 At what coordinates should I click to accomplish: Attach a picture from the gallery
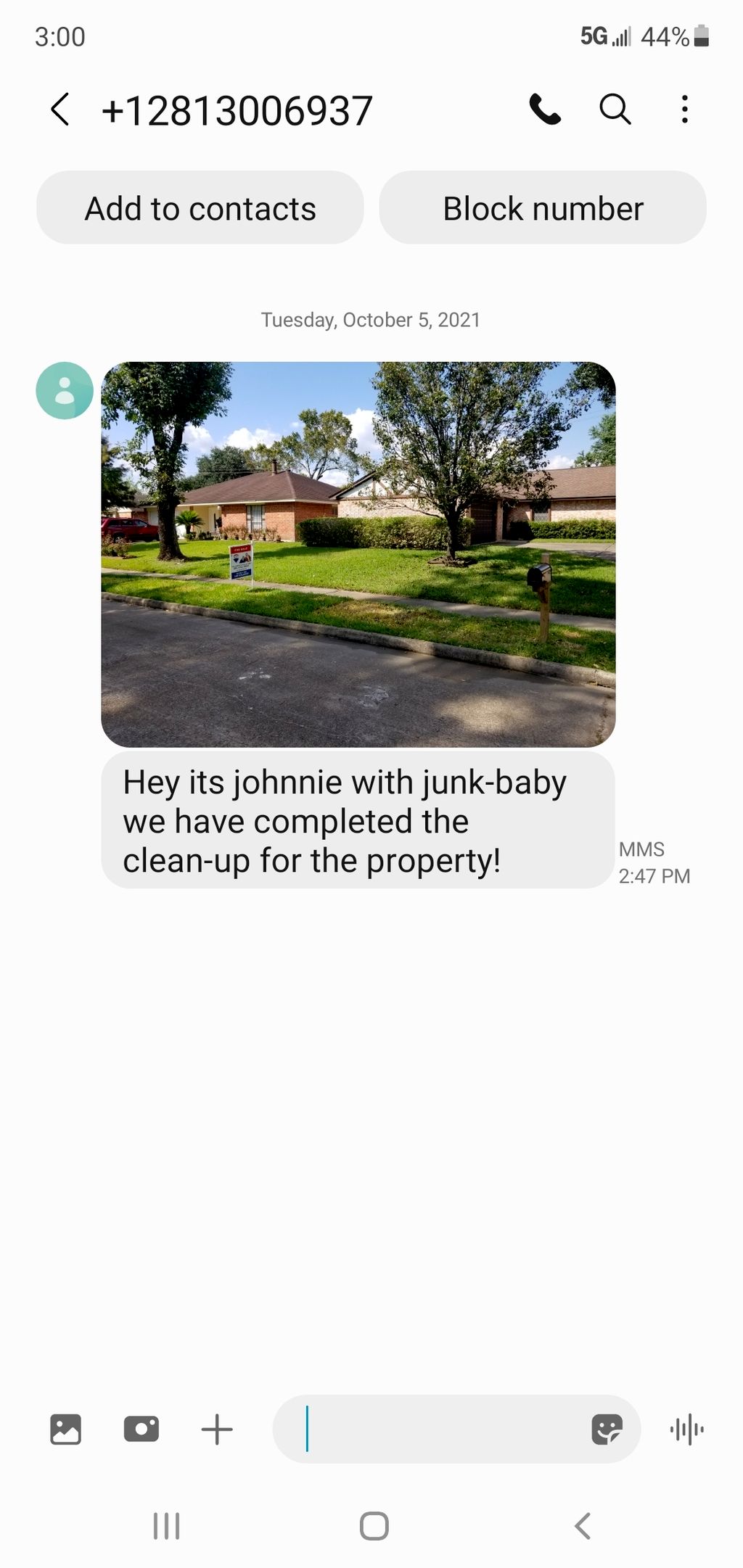coord(65,1429)
